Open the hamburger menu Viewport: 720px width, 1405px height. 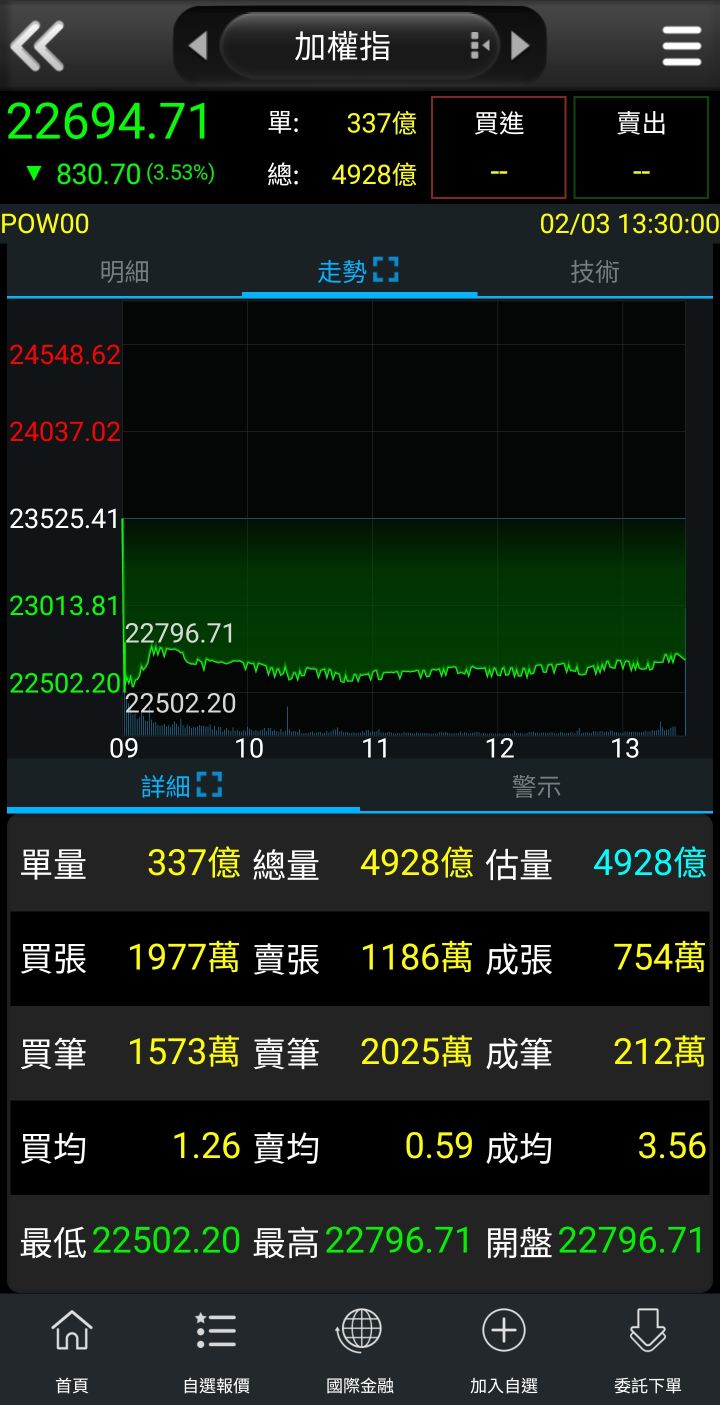[x=681, y=46]
